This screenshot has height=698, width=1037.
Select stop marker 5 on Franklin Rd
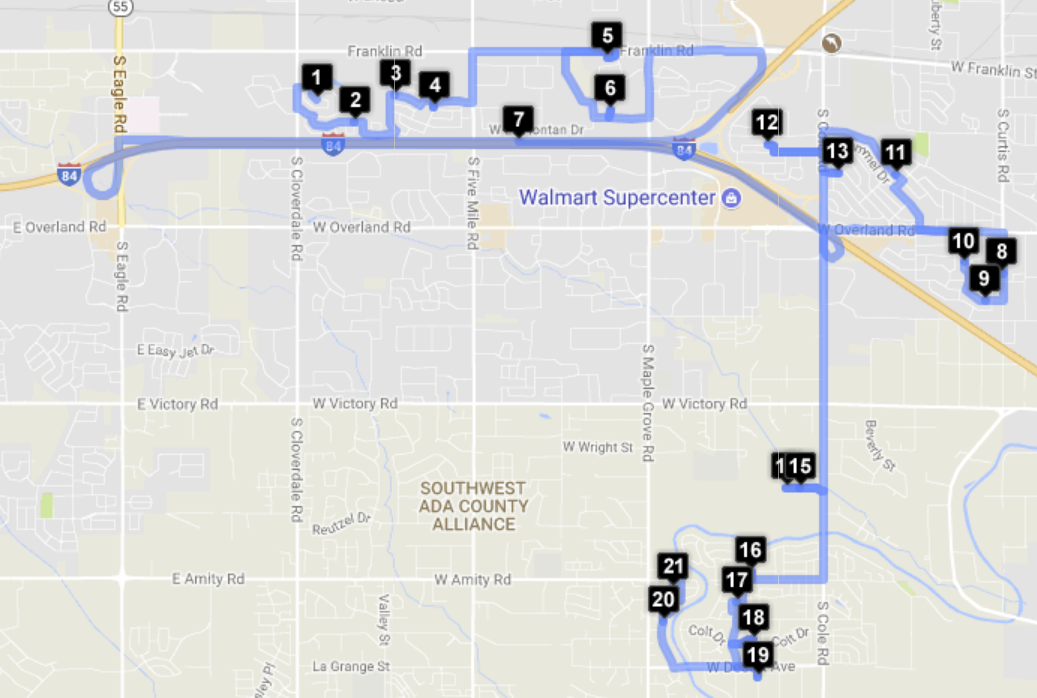point(607,37)
